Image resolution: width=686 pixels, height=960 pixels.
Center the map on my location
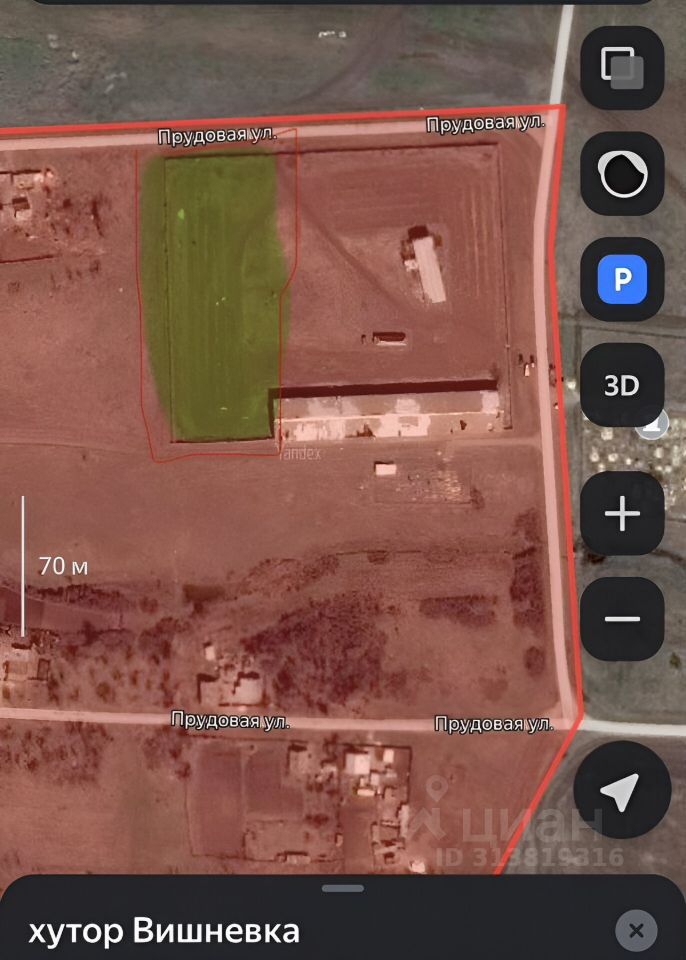(622, 790)
